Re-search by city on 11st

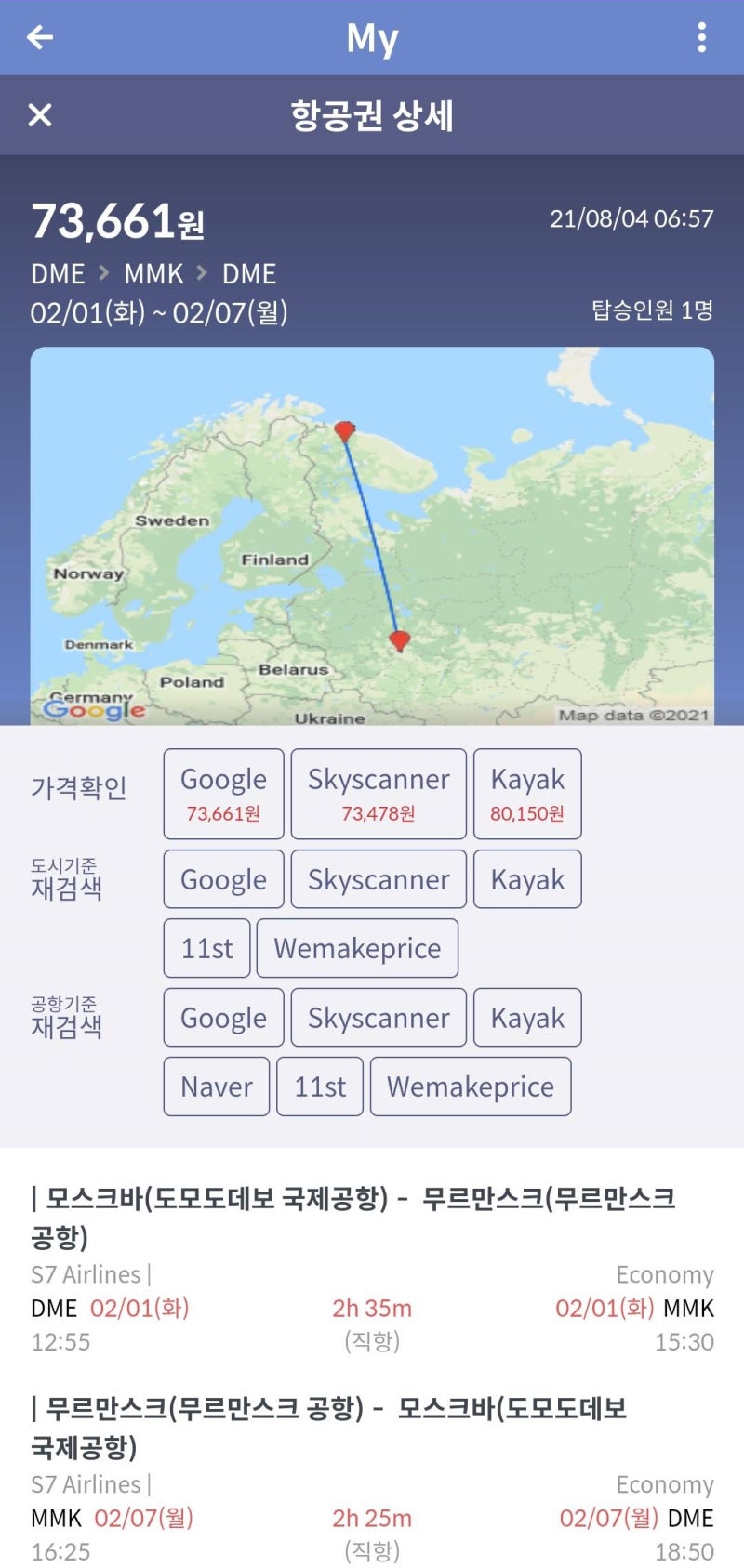(x=206, y=948)
